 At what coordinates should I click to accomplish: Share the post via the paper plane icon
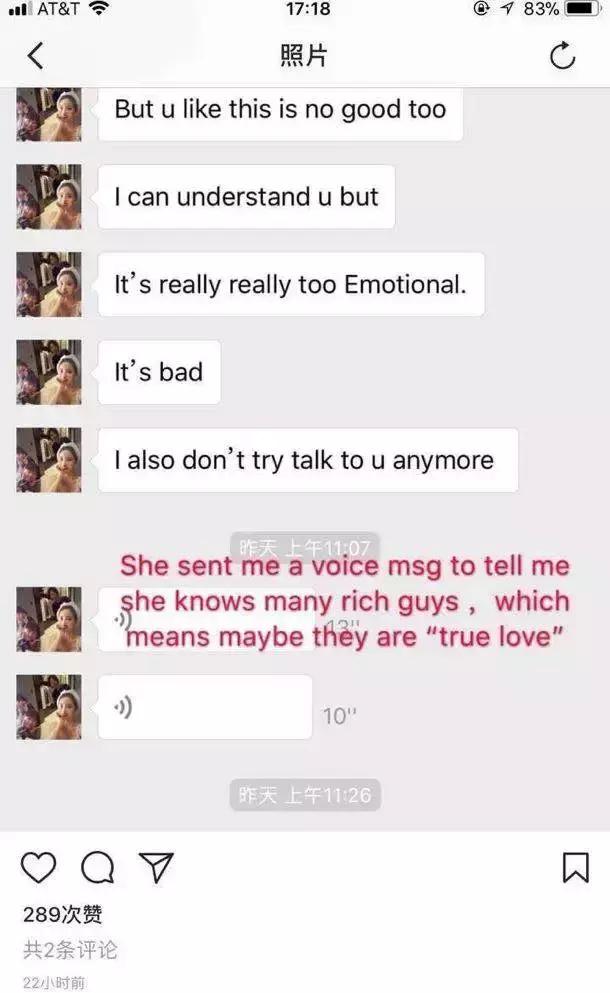click(x=156, y=866)
